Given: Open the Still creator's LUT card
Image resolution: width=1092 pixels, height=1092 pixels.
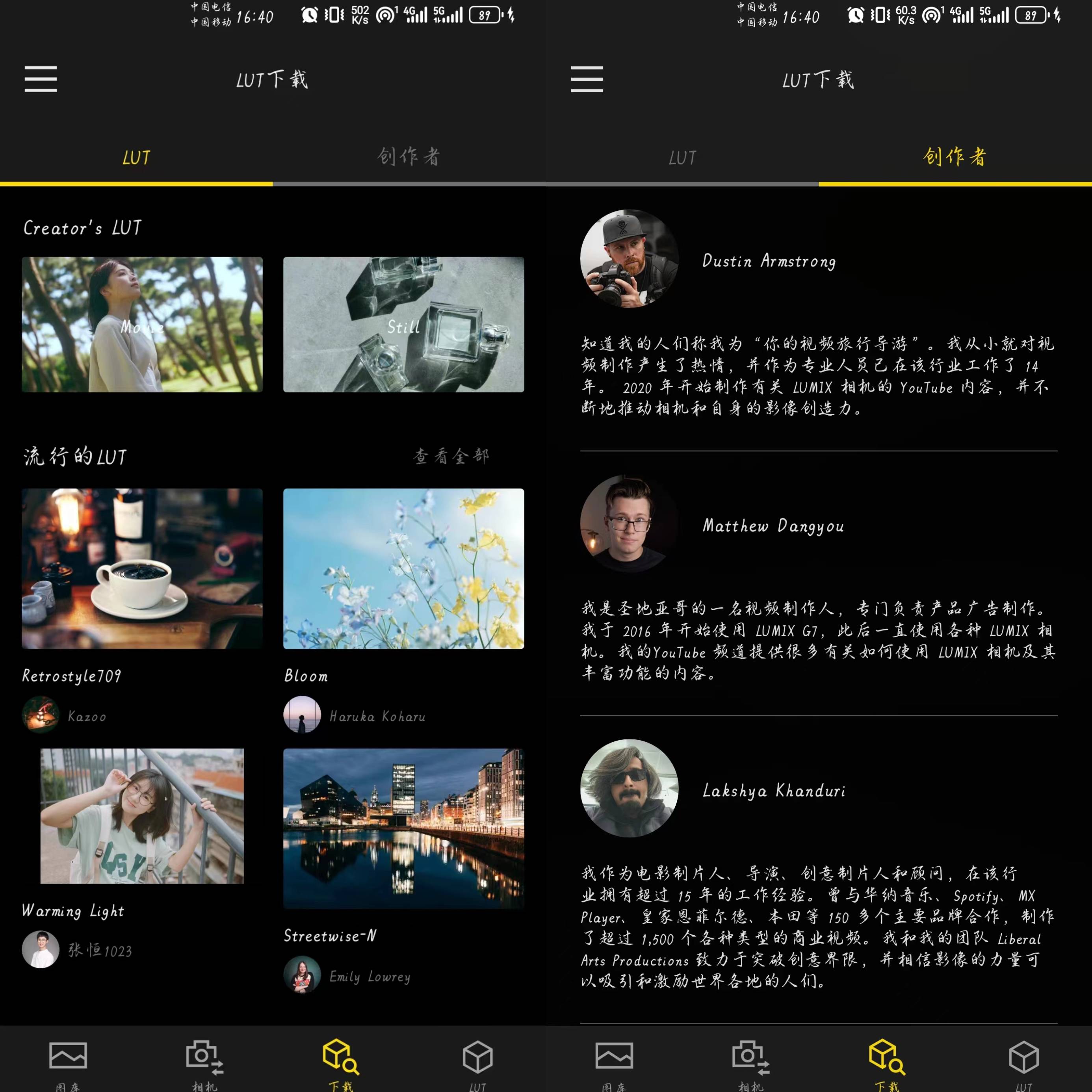Looking at the screenshot, I should pos(403,325).
